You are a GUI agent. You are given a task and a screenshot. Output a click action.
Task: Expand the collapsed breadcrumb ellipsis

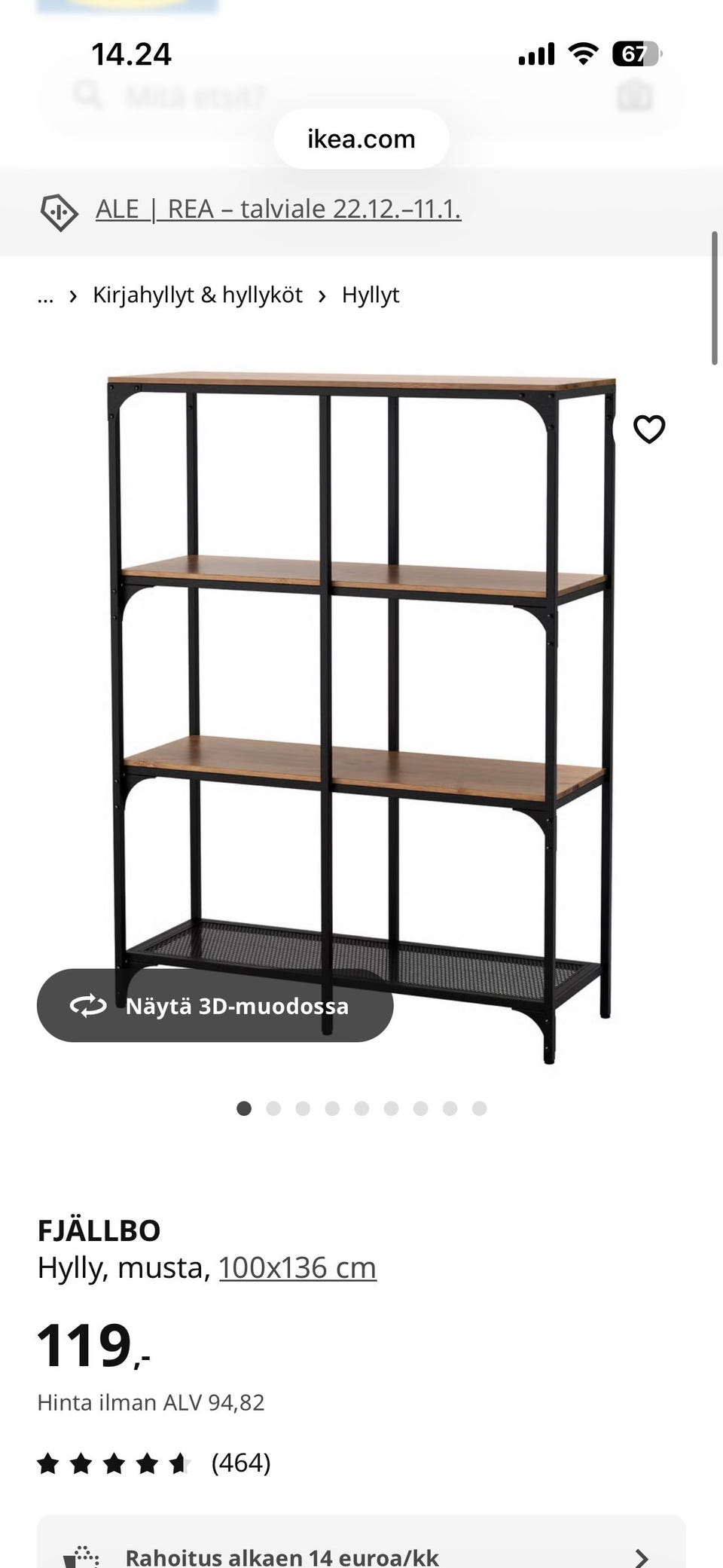45,295
